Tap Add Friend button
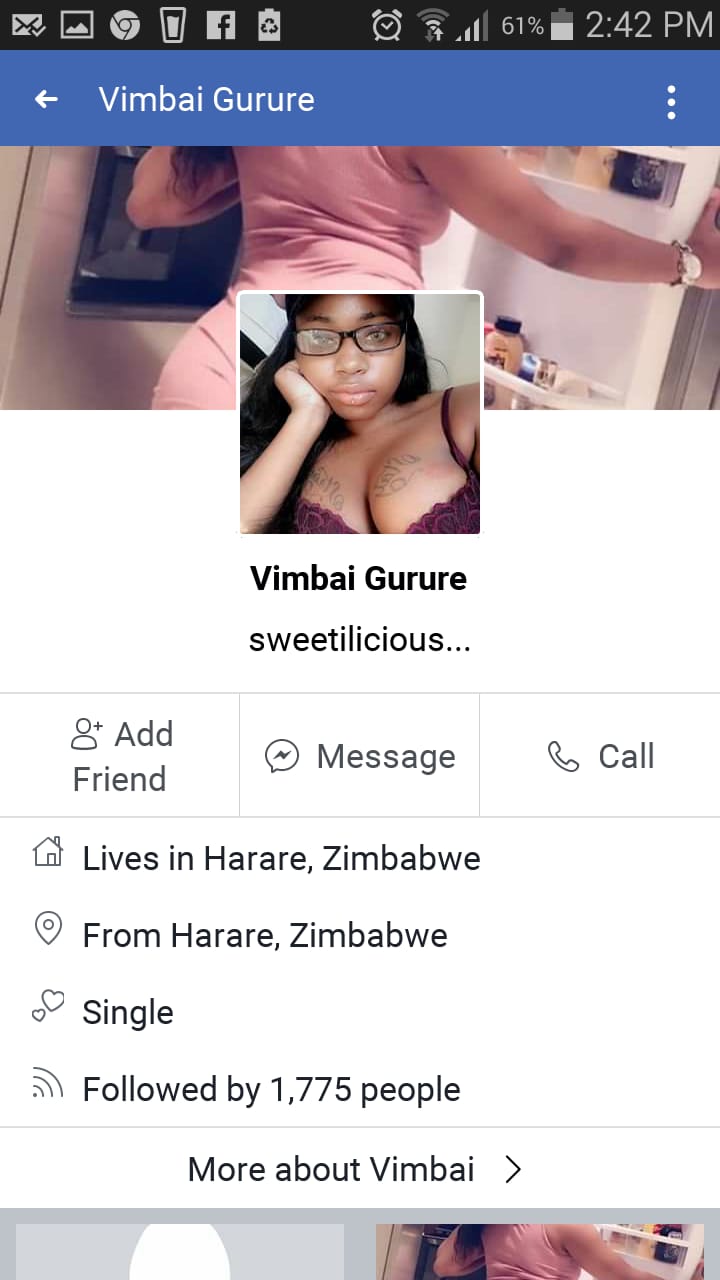 pos(120,756)
